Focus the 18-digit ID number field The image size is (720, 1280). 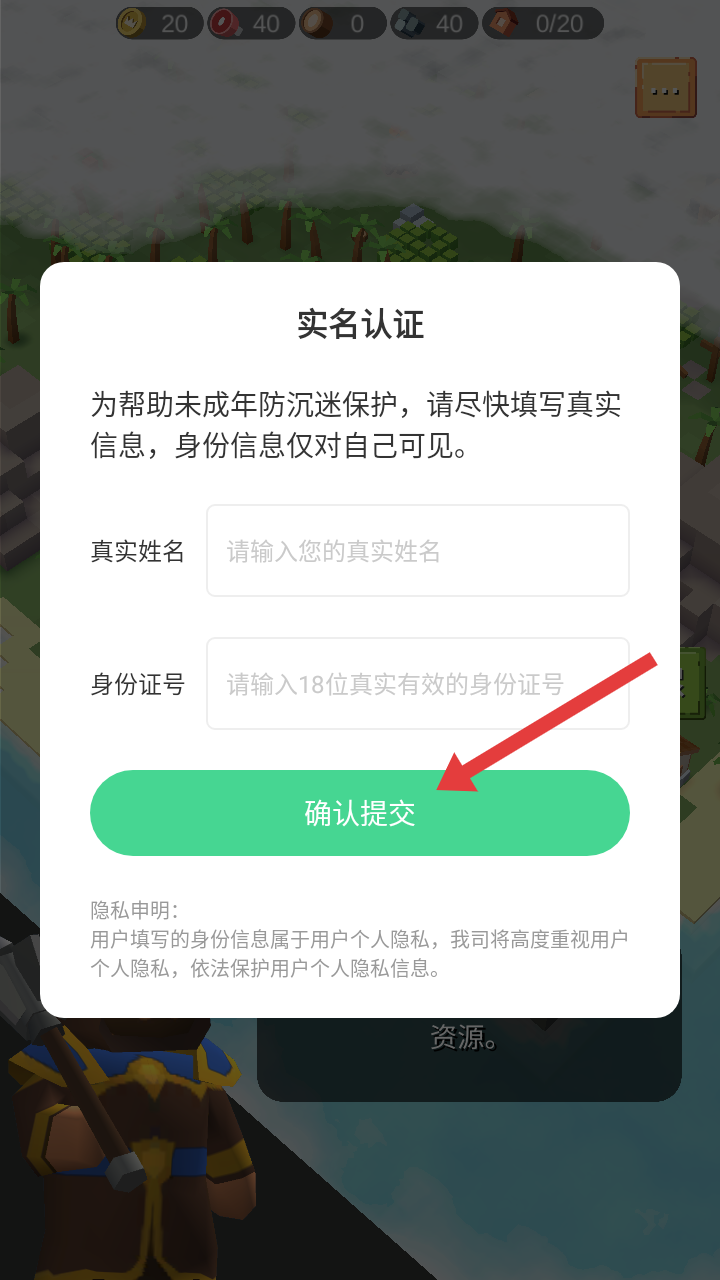point(417,684)
